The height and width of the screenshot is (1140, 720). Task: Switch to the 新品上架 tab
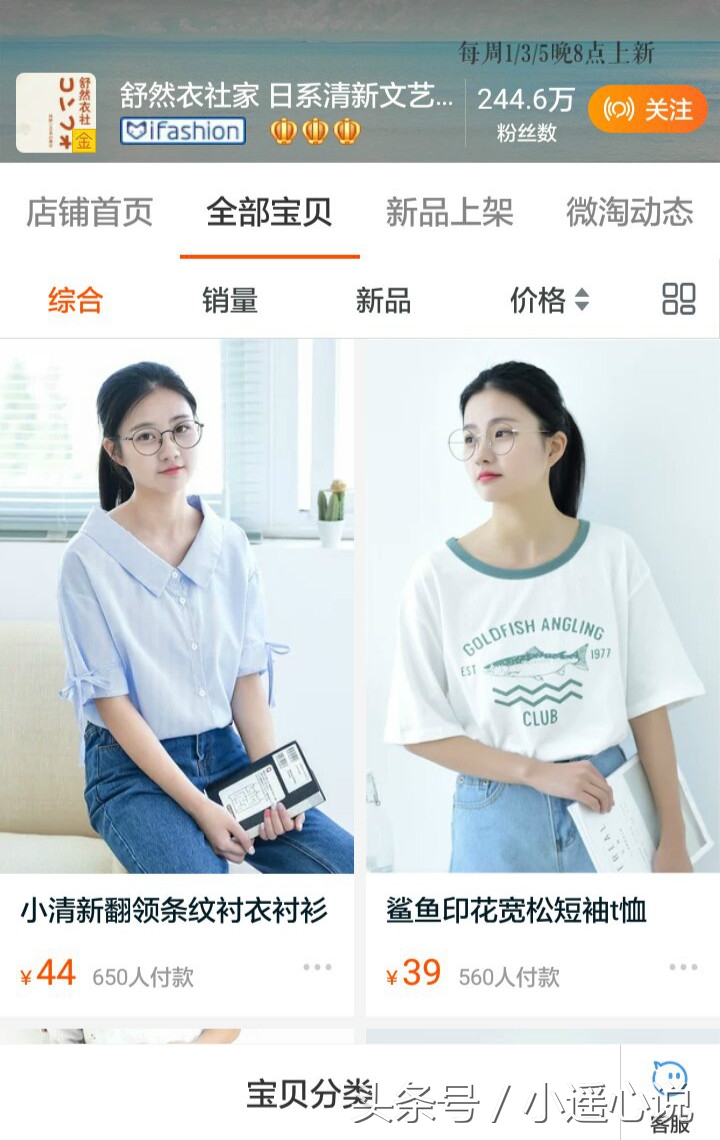click(x=447, y=212)
